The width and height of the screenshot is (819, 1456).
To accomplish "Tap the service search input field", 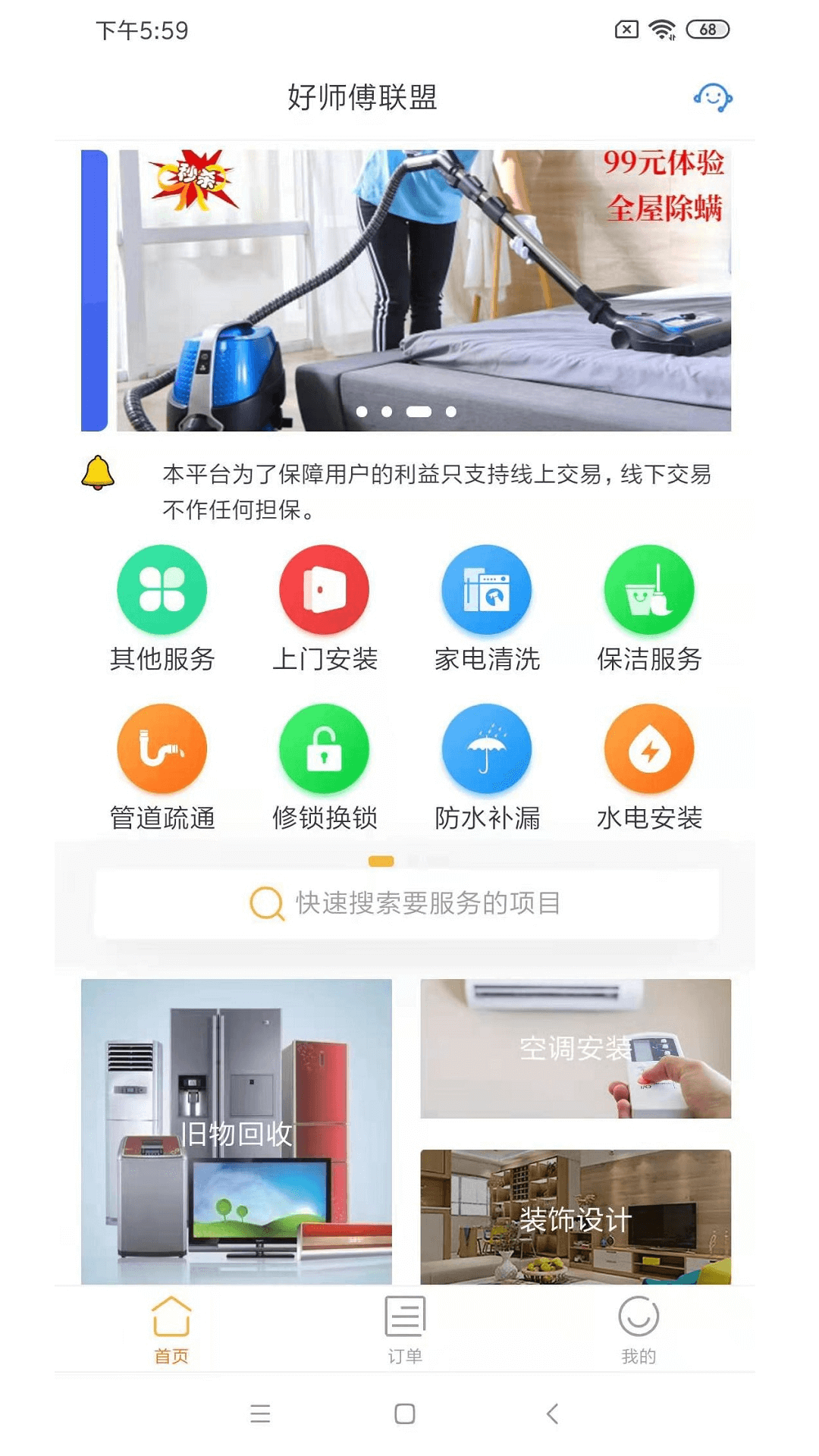I will tap(409, 904).
